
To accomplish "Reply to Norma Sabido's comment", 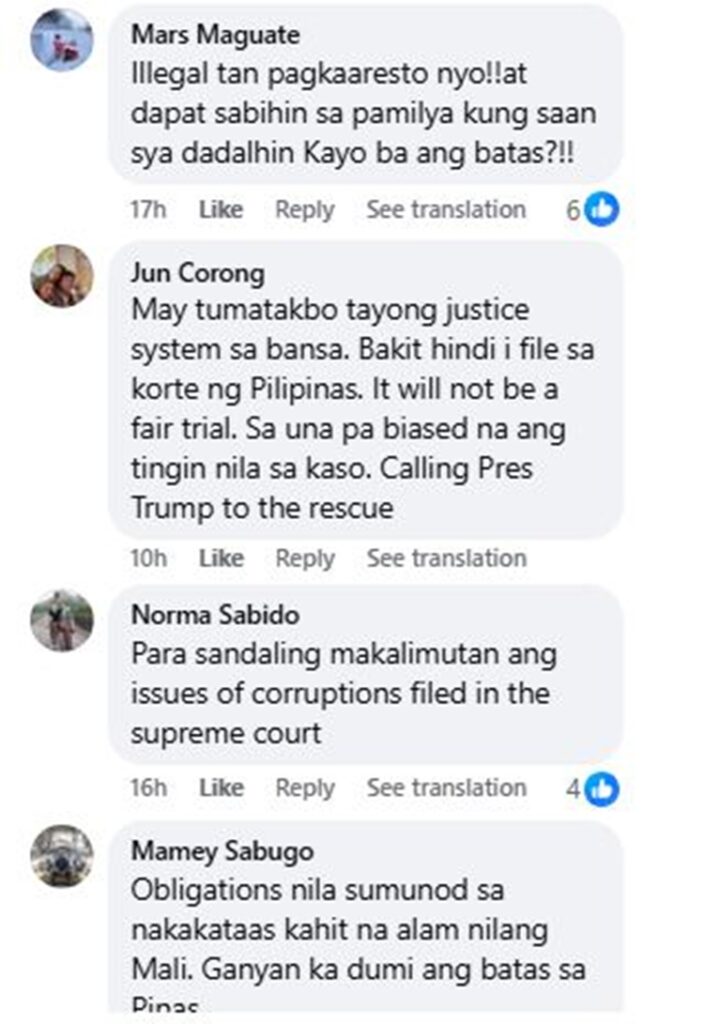I will (x=304, y=788).
